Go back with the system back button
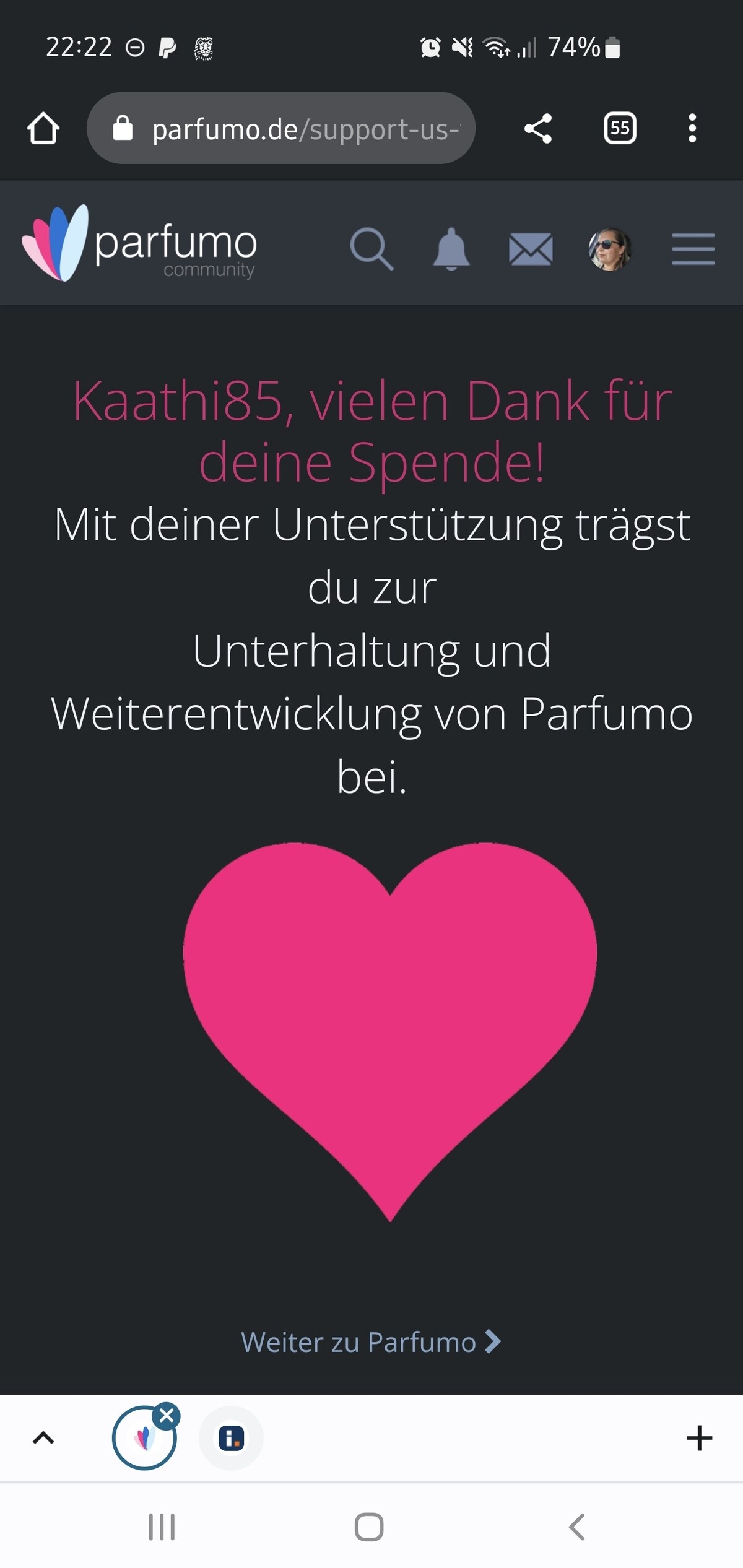743x1568 pixels. coord(576,1527)
